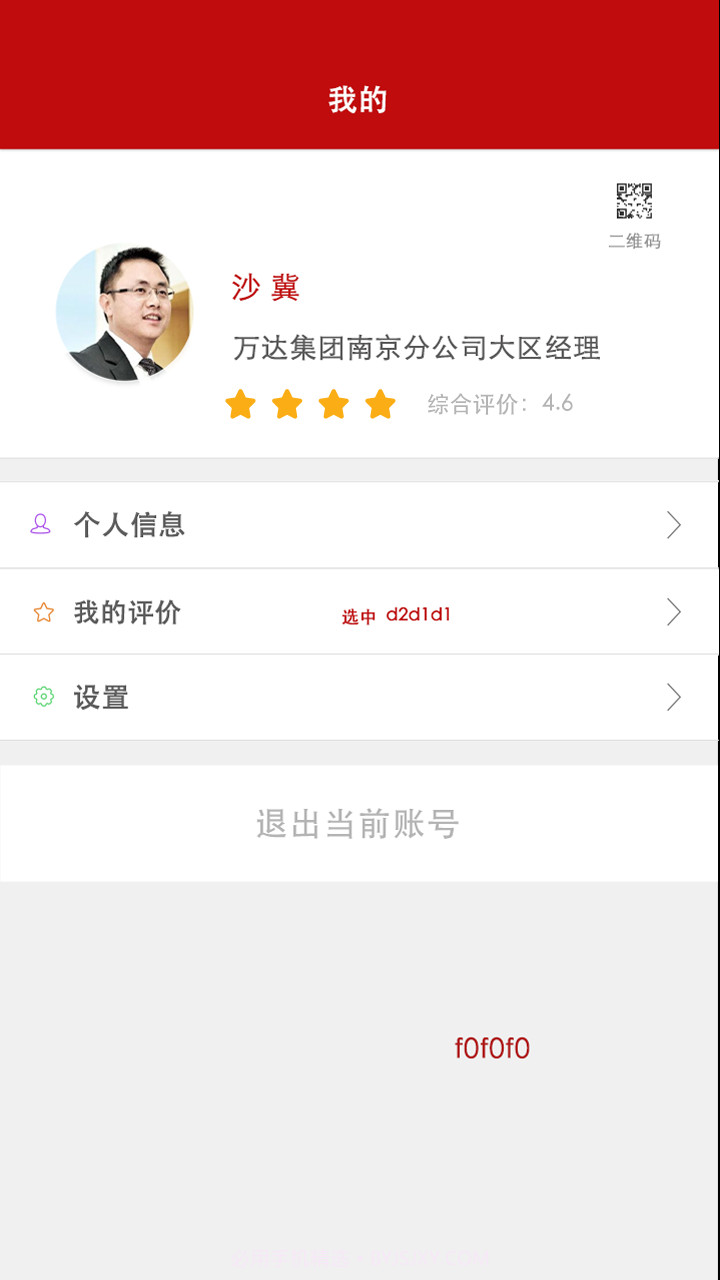
Task: Tap the second gold star under the name
Action: pos(287,404)
